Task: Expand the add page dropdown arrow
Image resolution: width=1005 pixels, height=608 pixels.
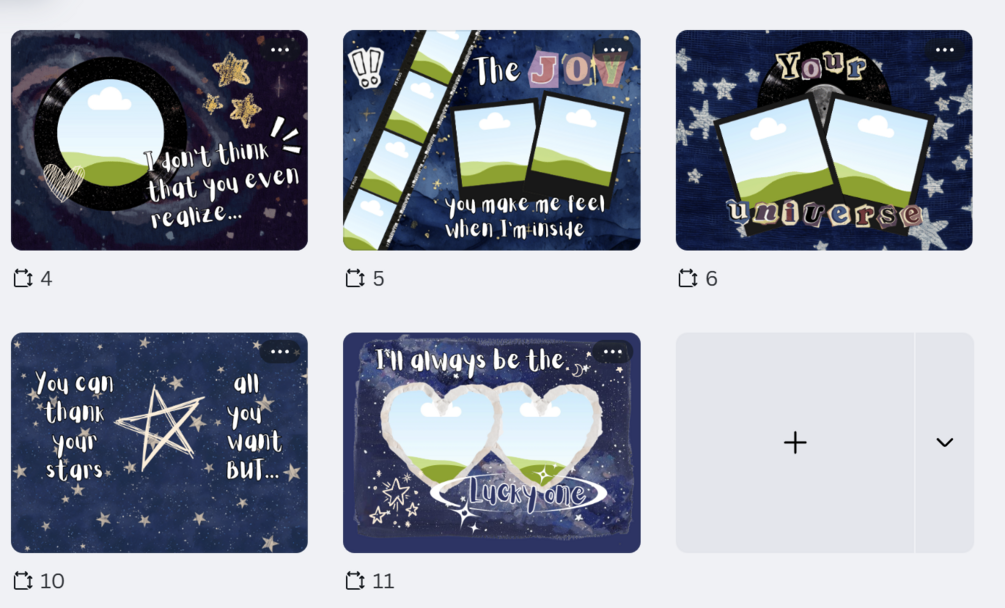Action: point(944,442)
